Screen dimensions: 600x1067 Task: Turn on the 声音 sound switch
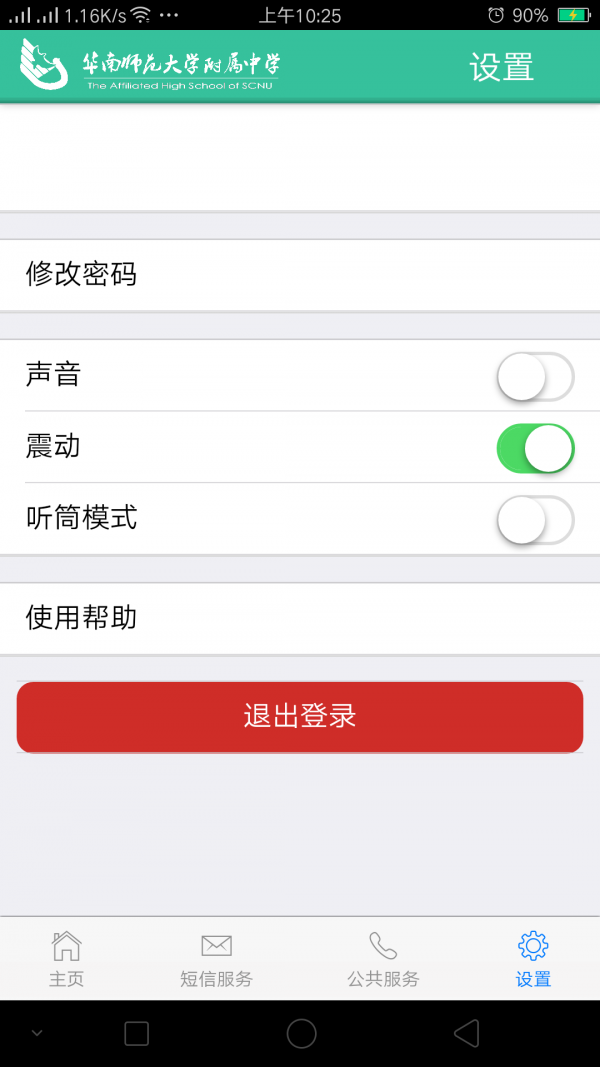[535, 377]
